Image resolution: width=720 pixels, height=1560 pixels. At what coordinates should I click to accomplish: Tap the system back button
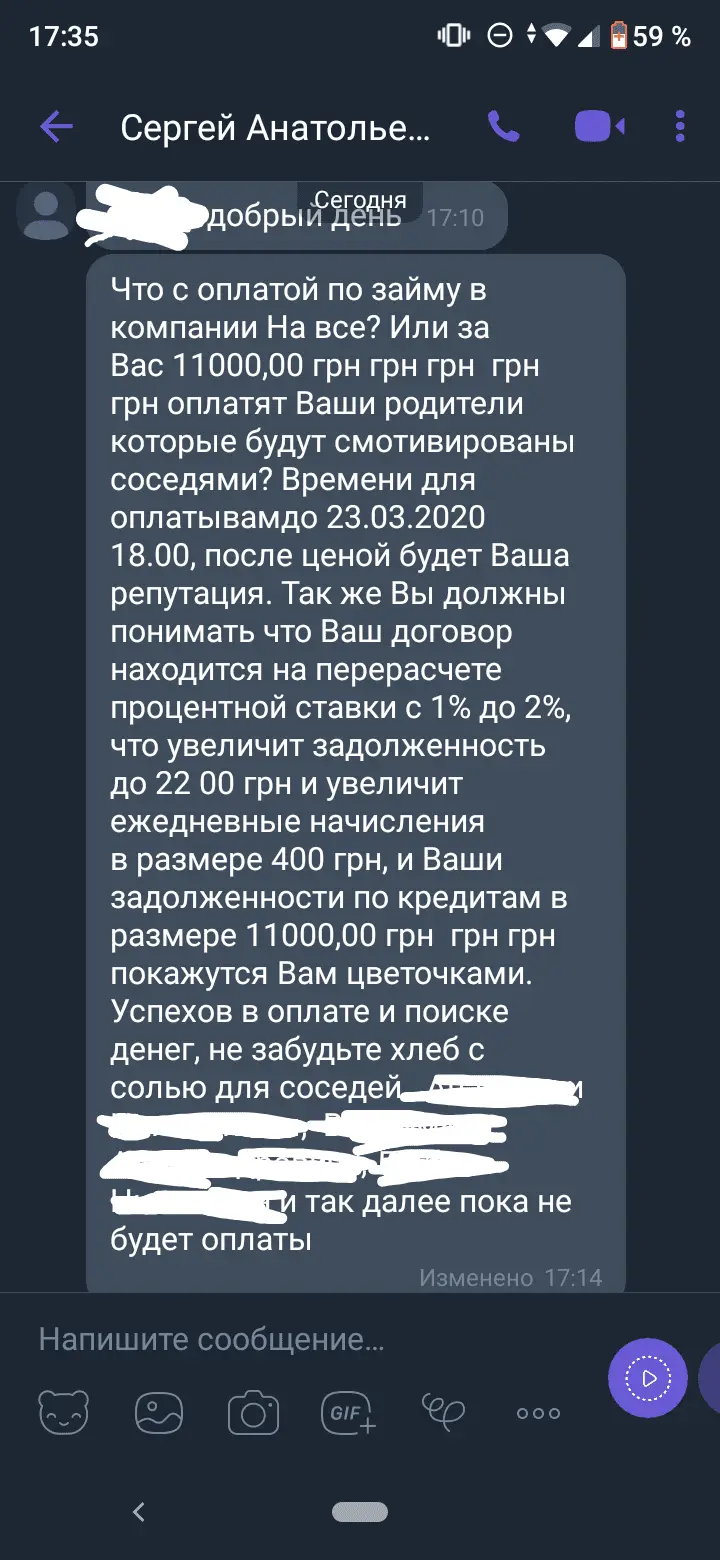[x=139, y=1512]
